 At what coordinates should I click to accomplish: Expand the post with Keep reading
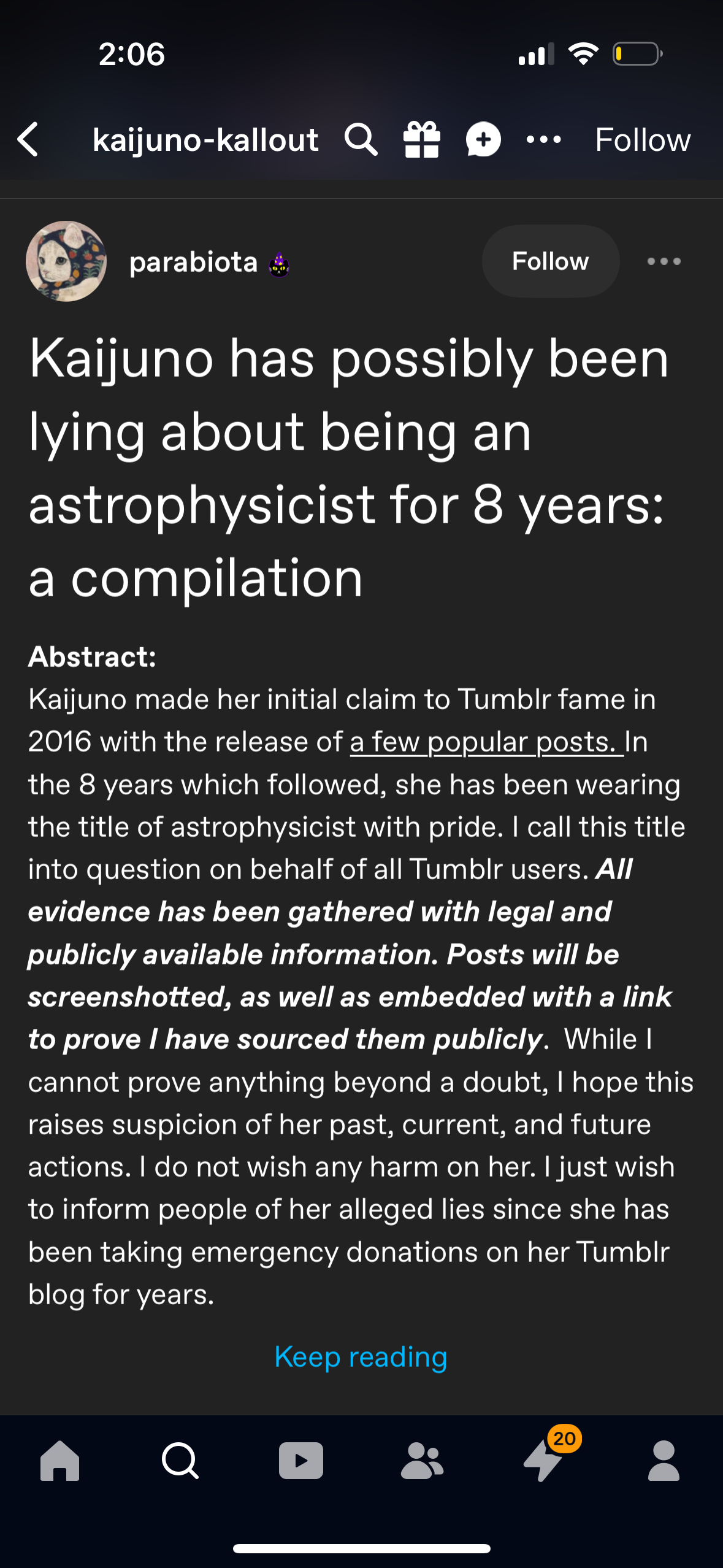pyautogui.click(x=361, y=1356)
